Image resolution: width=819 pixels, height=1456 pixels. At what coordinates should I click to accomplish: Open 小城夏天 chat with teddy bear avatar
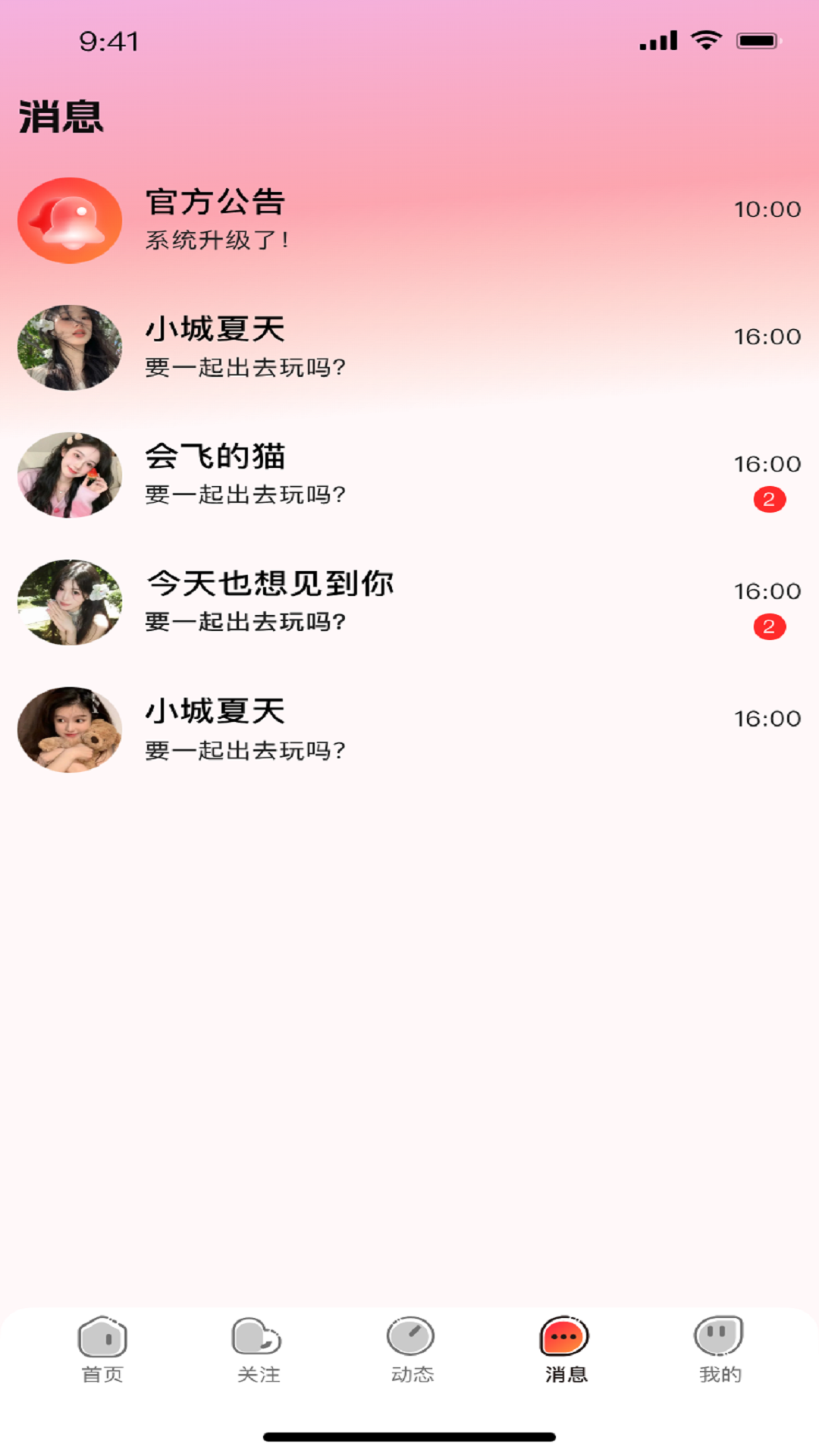[x=409, y=730]
